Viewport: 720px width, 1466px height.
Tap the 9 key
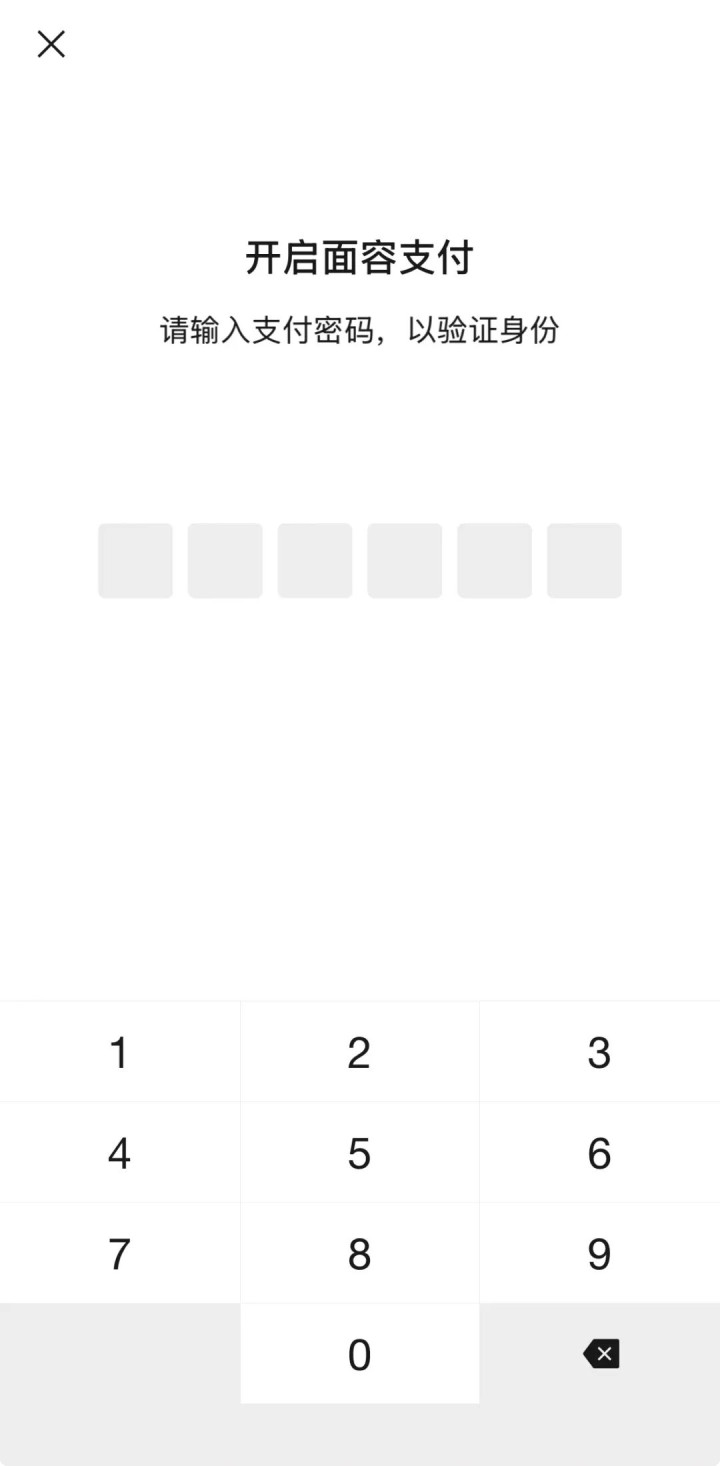[599, 1254]
